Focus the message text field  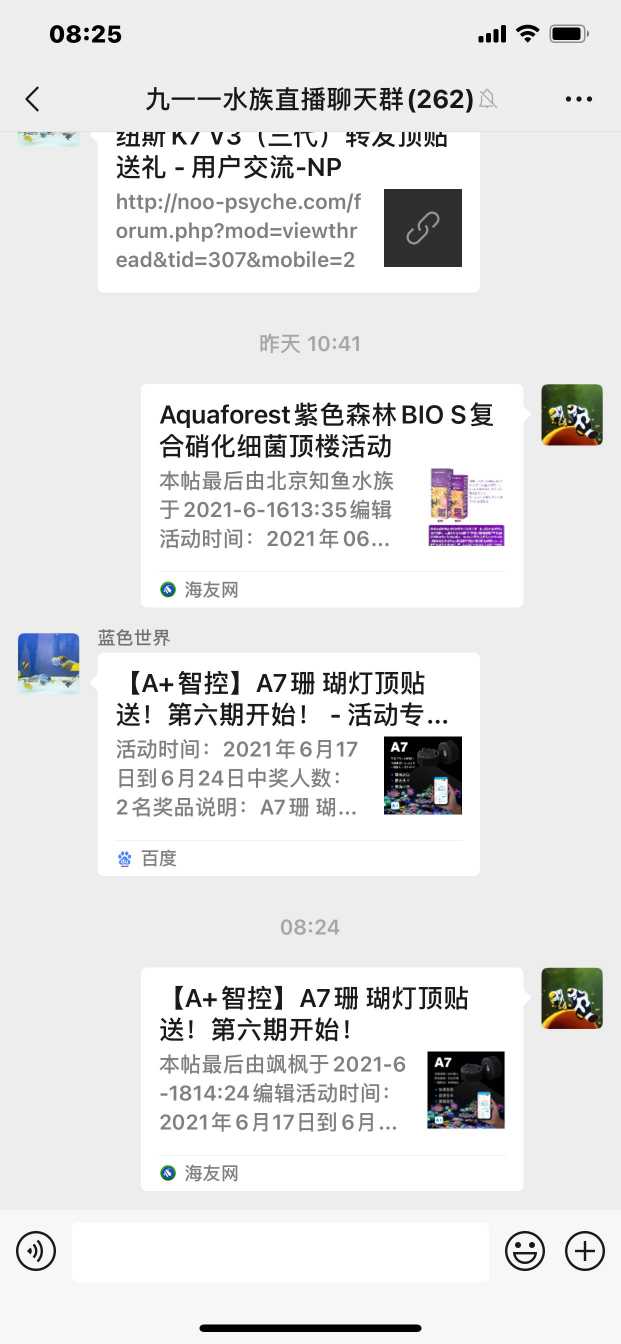(280, 1251)
